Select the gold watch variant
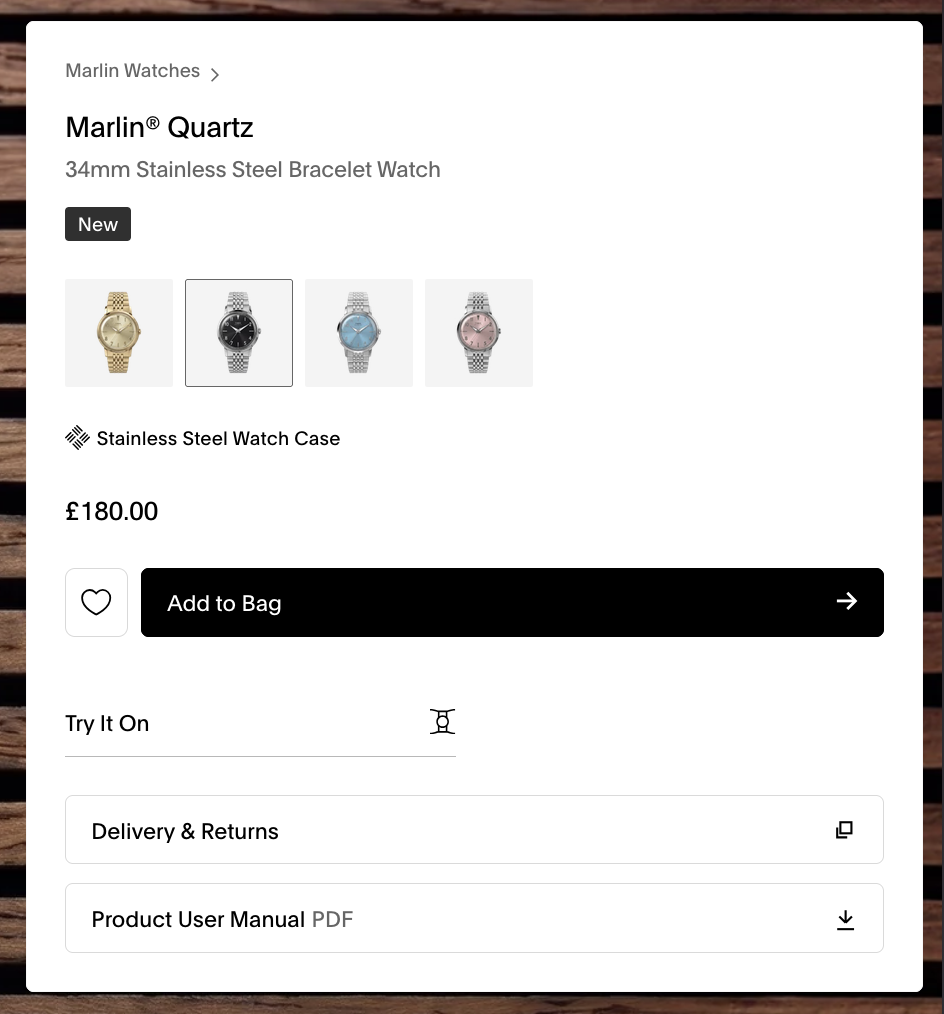This screenshot has width=944, height=1014. pos(119,333)
